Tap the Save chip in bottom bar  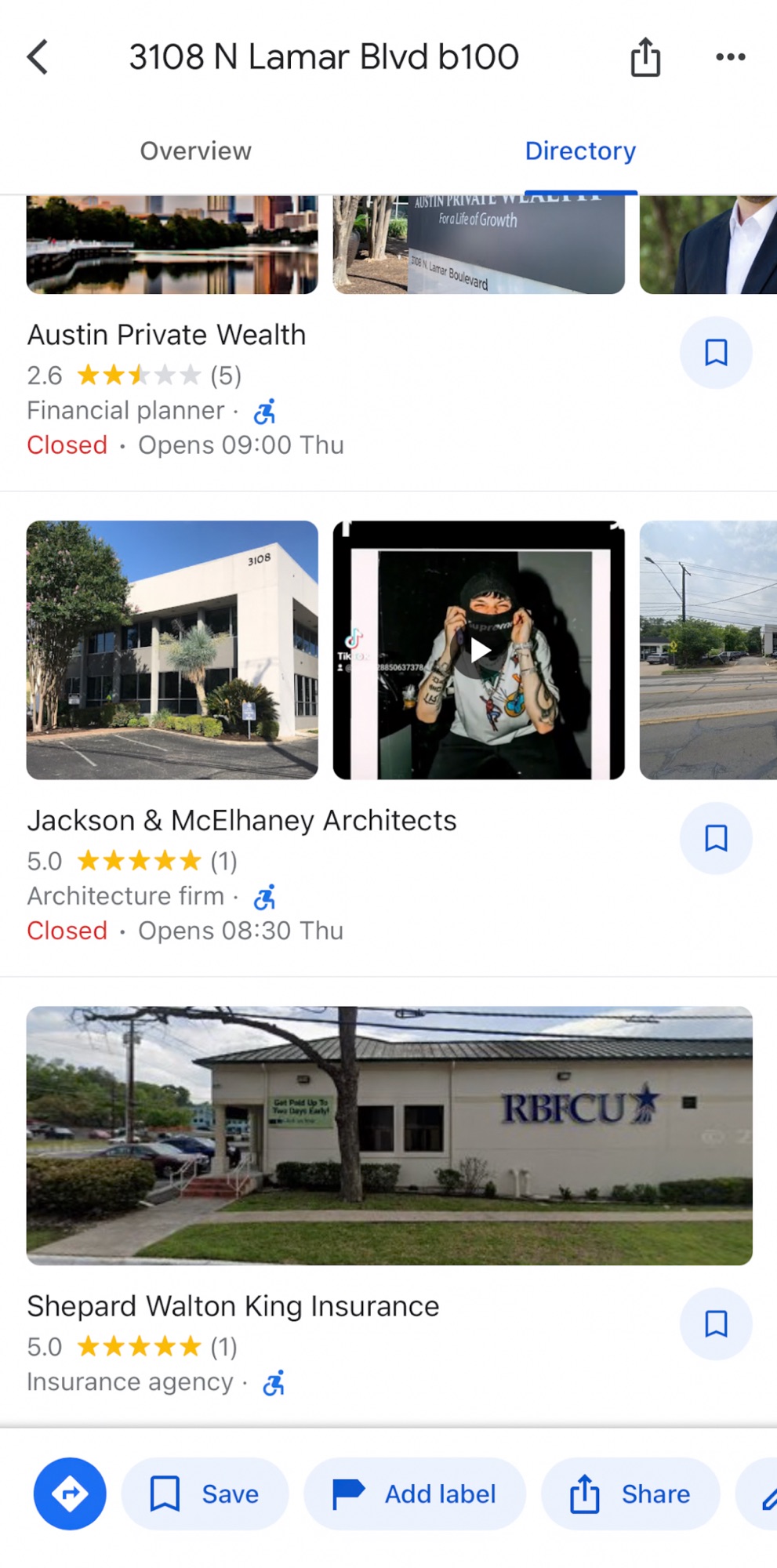205,1494
